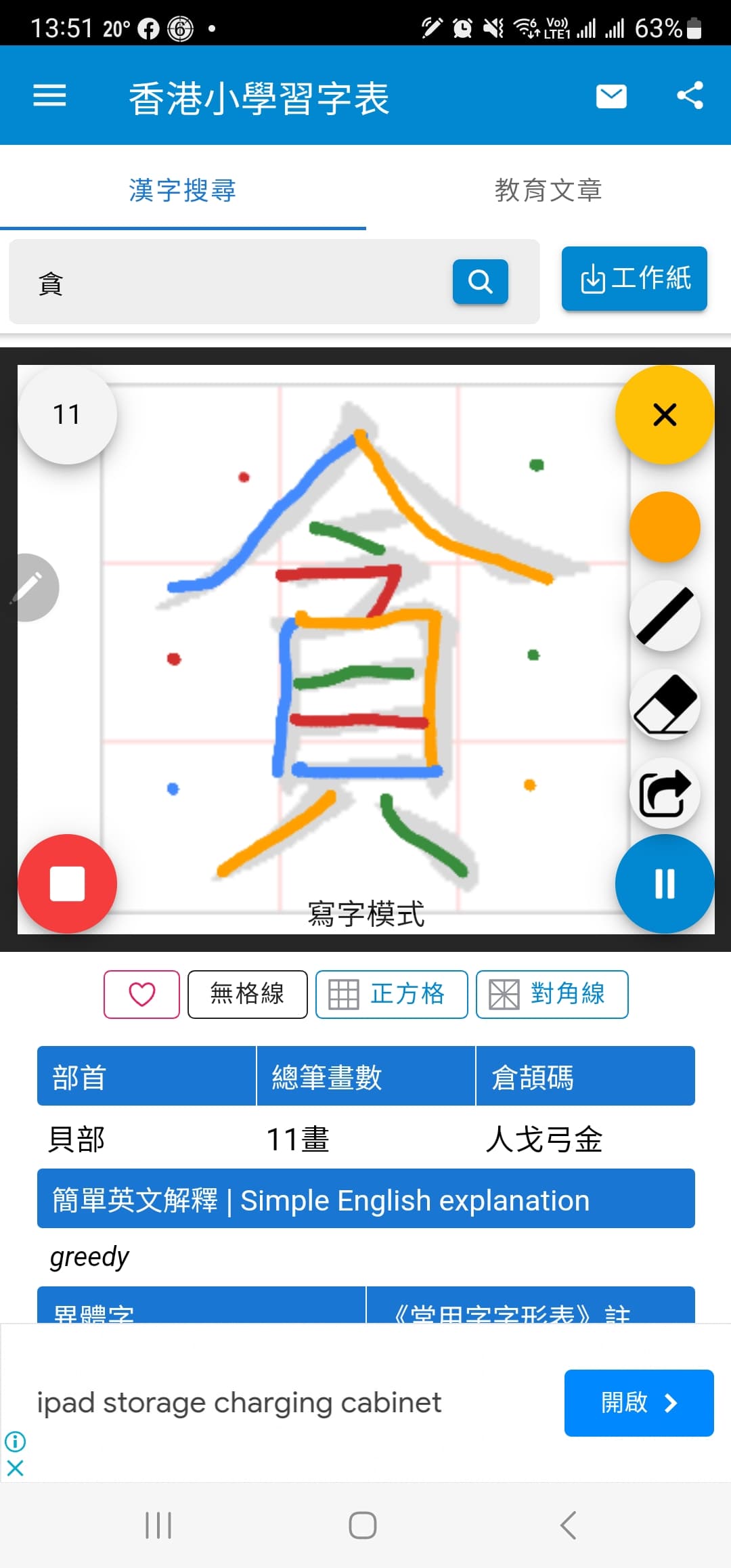Choose the orange pen color
Image resolution: width=731 pixels, height=1568 pixels.
665,527
